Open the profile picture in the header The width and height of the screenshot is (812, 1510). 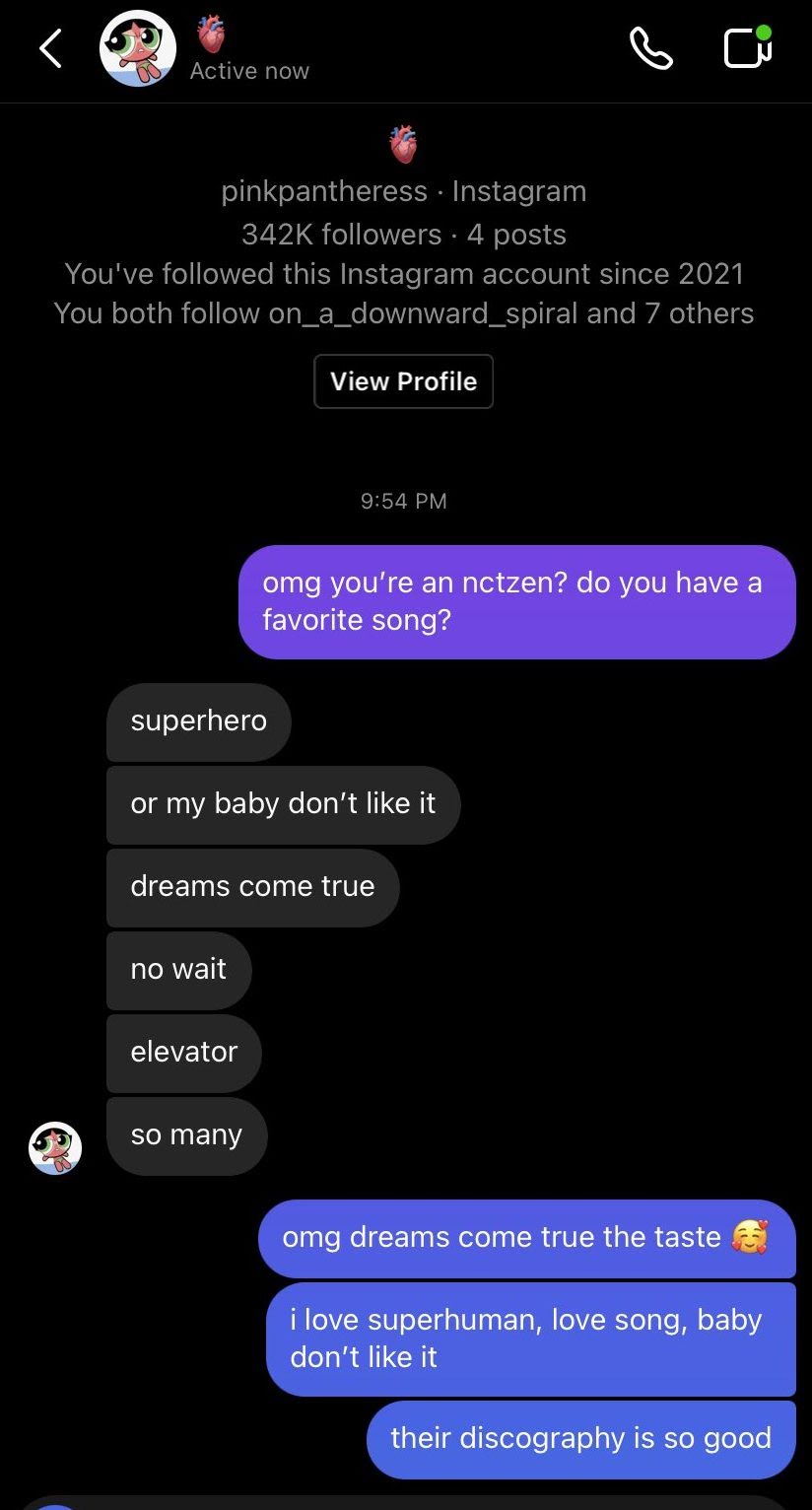(138, 48)
